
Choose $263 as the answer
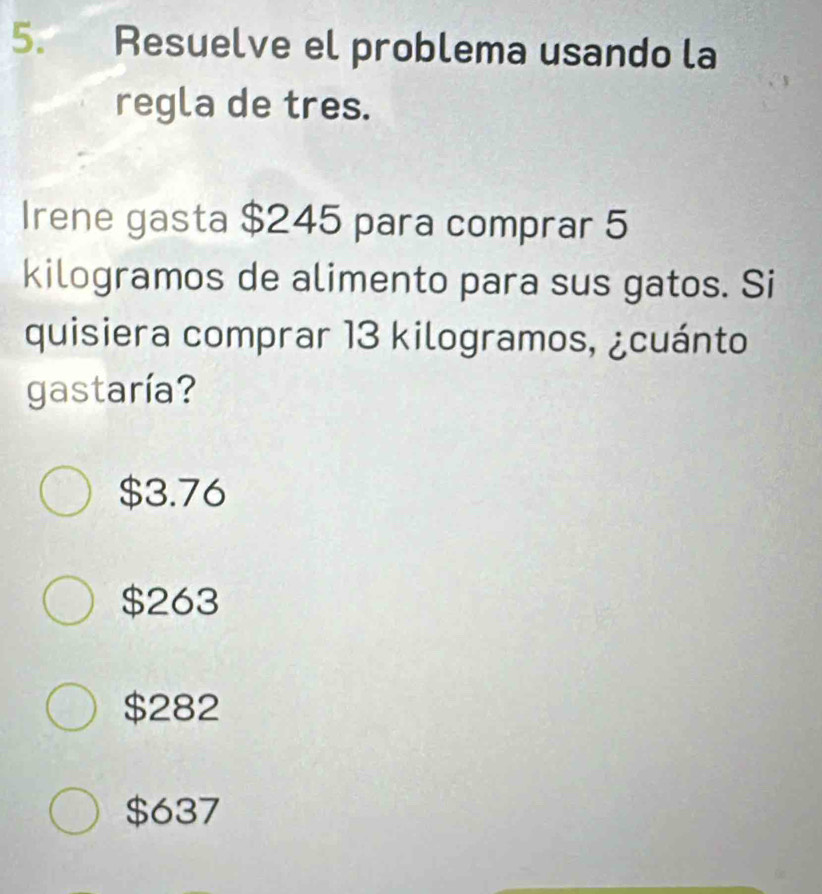68,602
